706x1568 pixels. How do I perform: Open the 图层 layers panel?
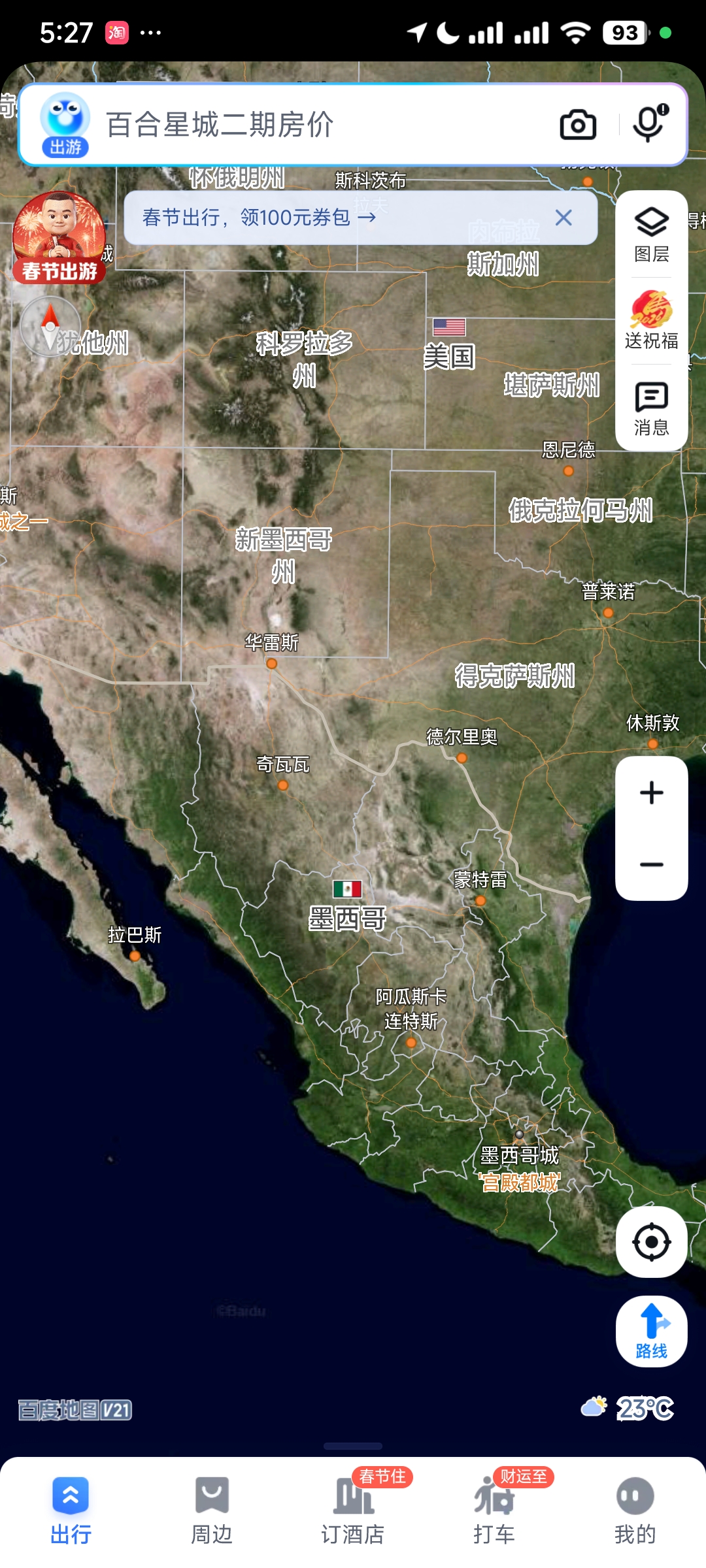[x=651, y=234]
